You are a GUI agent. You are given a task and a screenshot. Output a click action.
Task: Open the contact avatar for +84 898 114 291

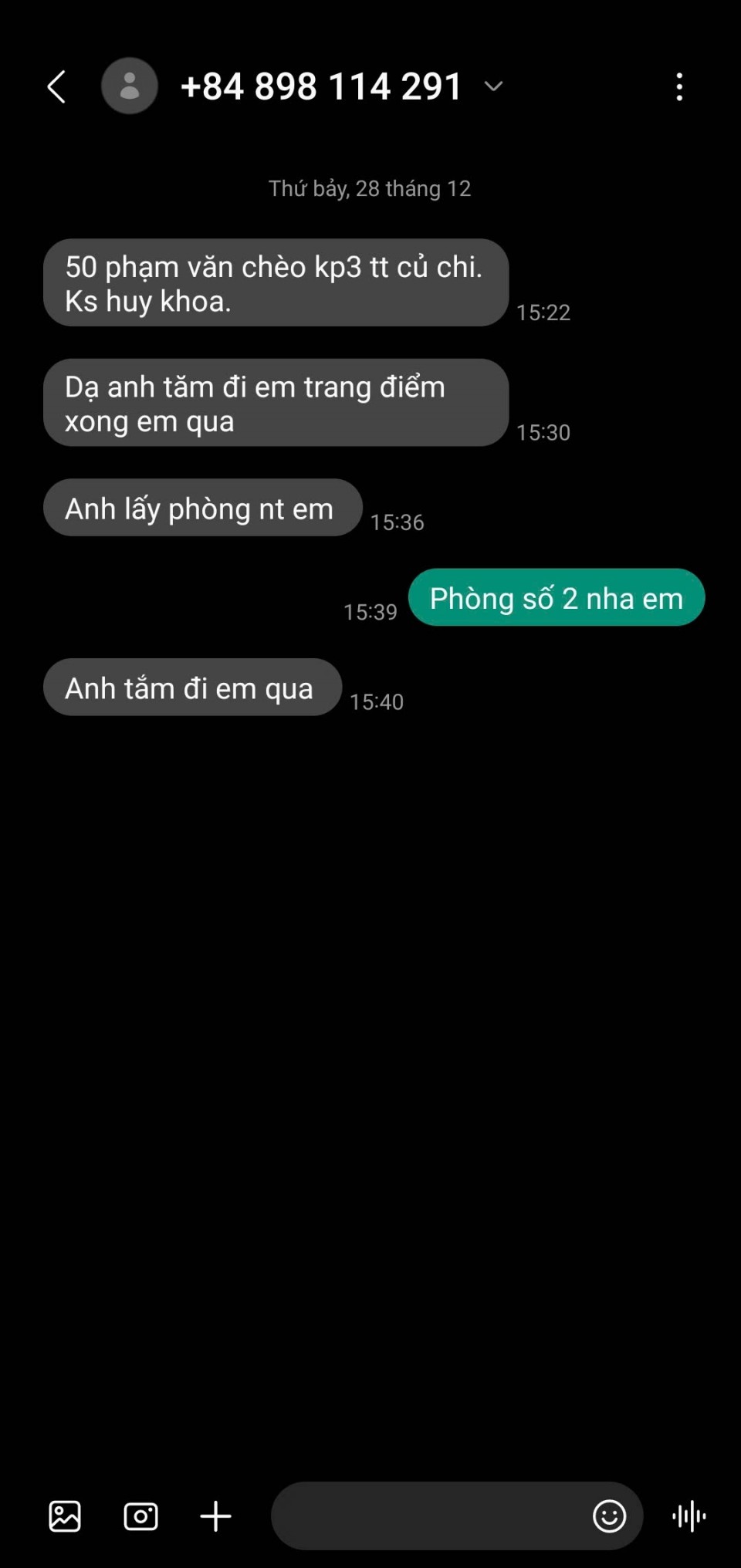point(130,86)
